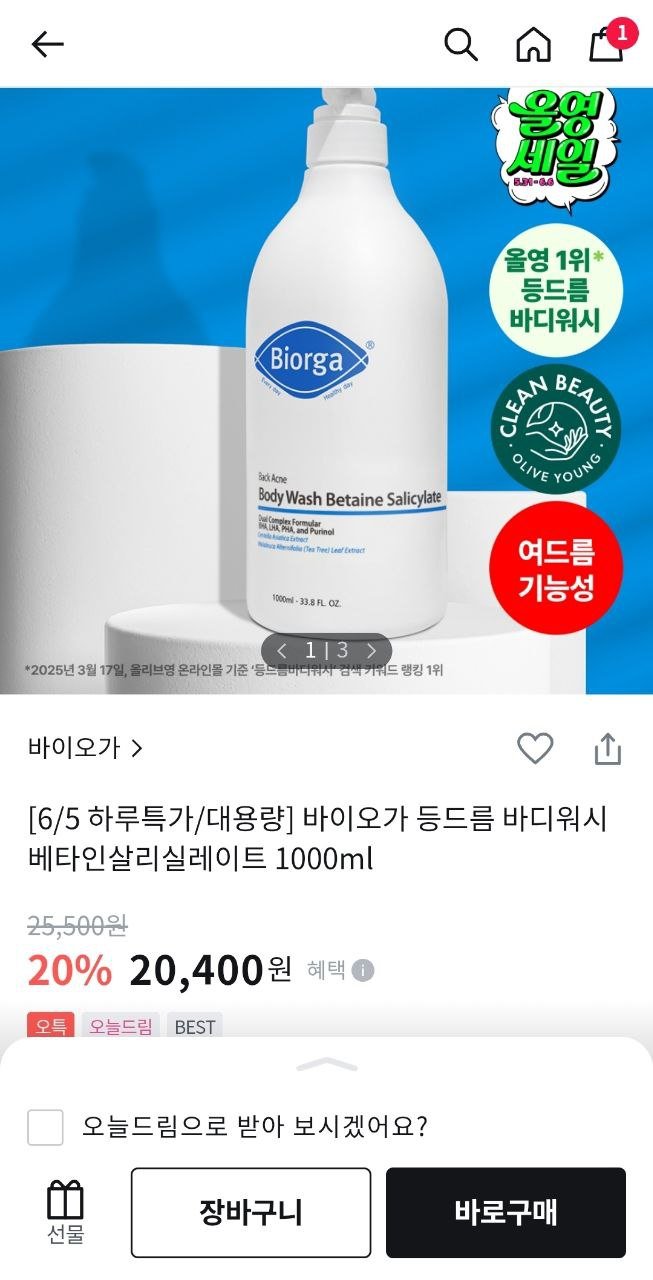Share this product
The width and height of the screenshot is (653, 1280).
click(x=608, y=749)
